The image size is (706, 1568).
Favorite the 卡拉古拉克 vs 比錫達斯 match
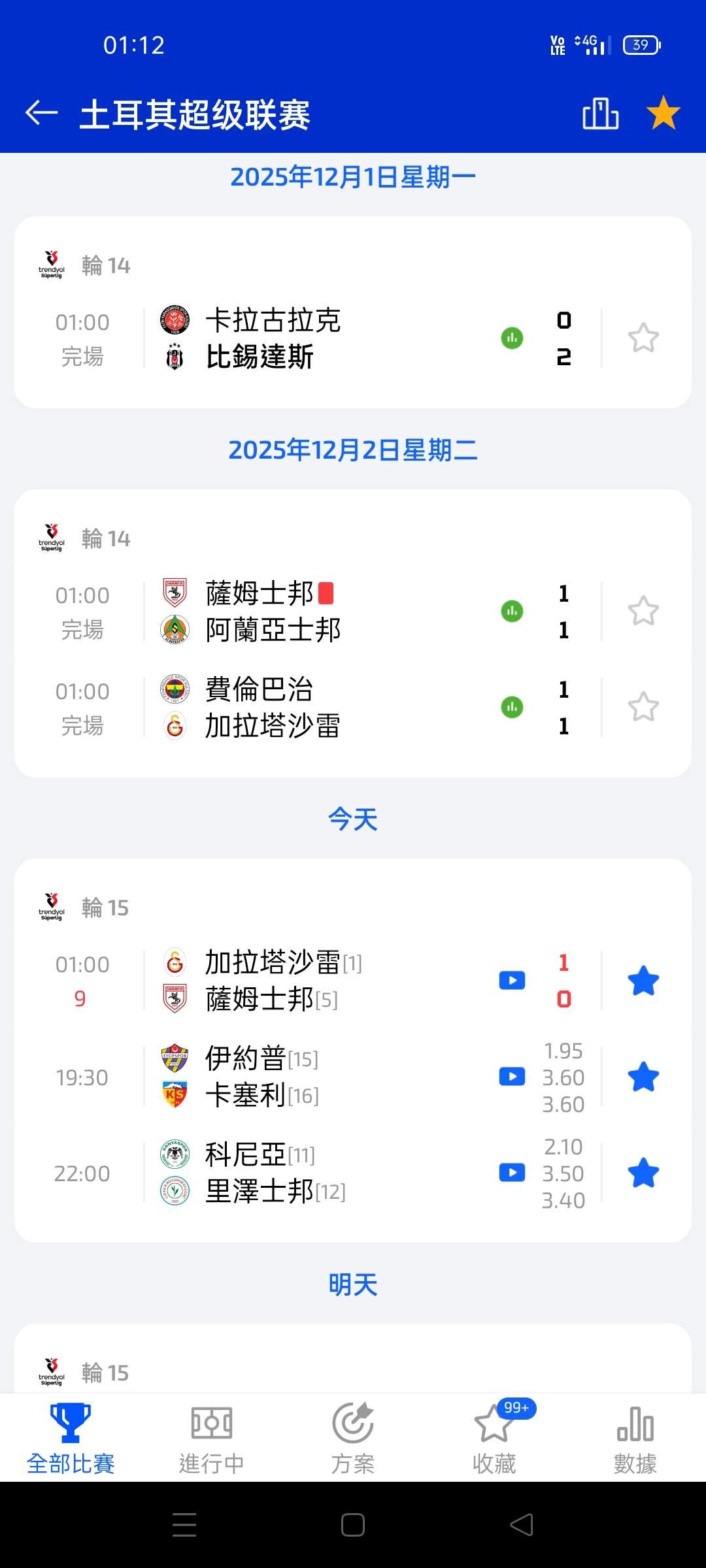(643, 338)
